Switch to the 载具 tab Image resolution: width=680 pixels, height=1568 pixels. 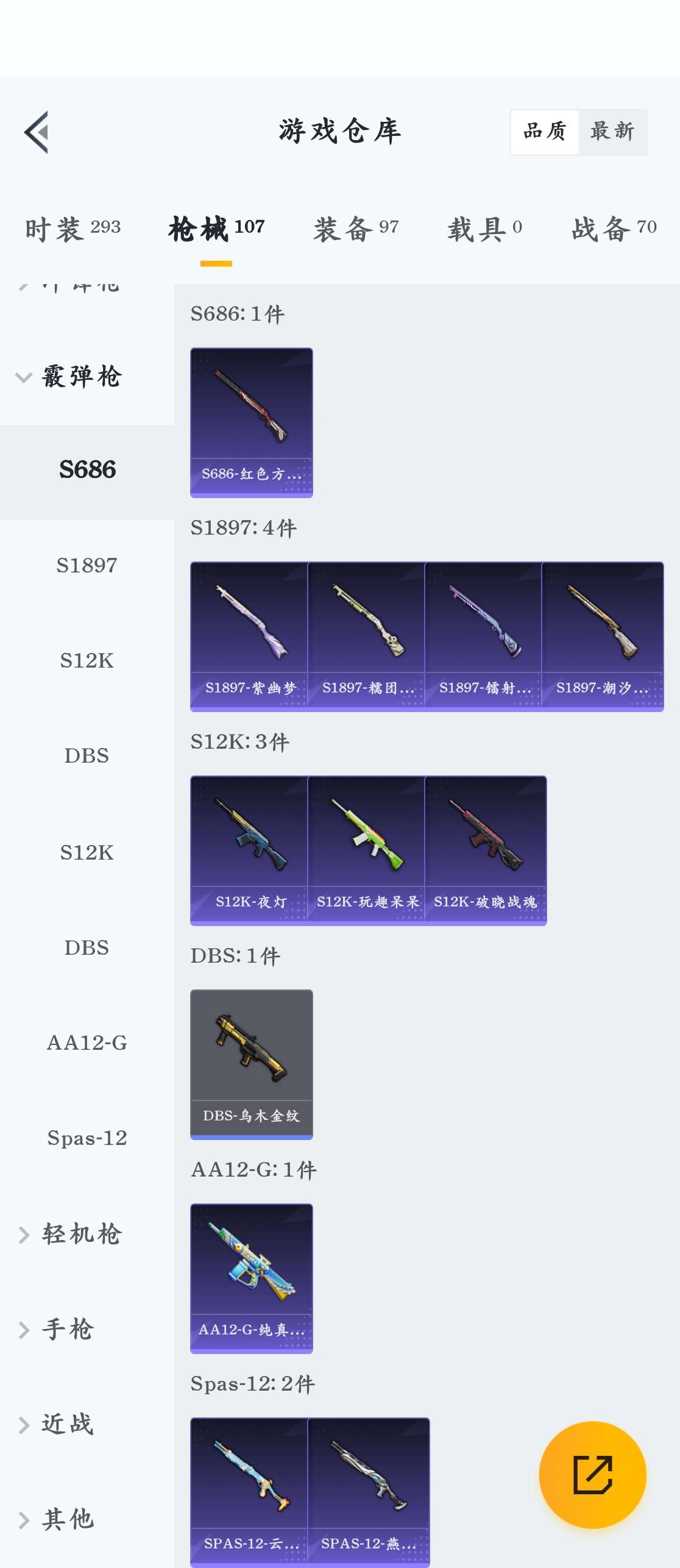[x=484, y=229]
